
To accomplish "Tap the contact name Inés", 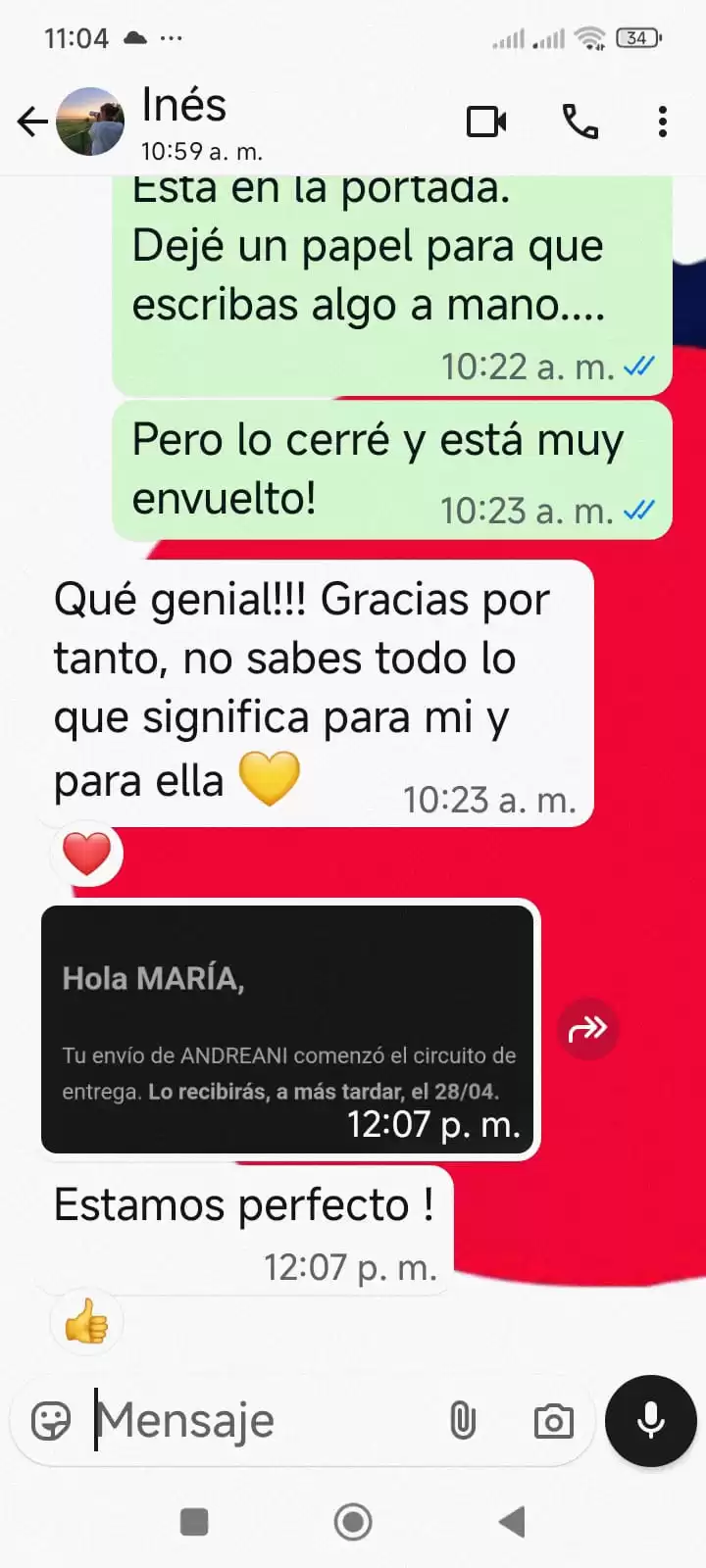I will point(184,105).
